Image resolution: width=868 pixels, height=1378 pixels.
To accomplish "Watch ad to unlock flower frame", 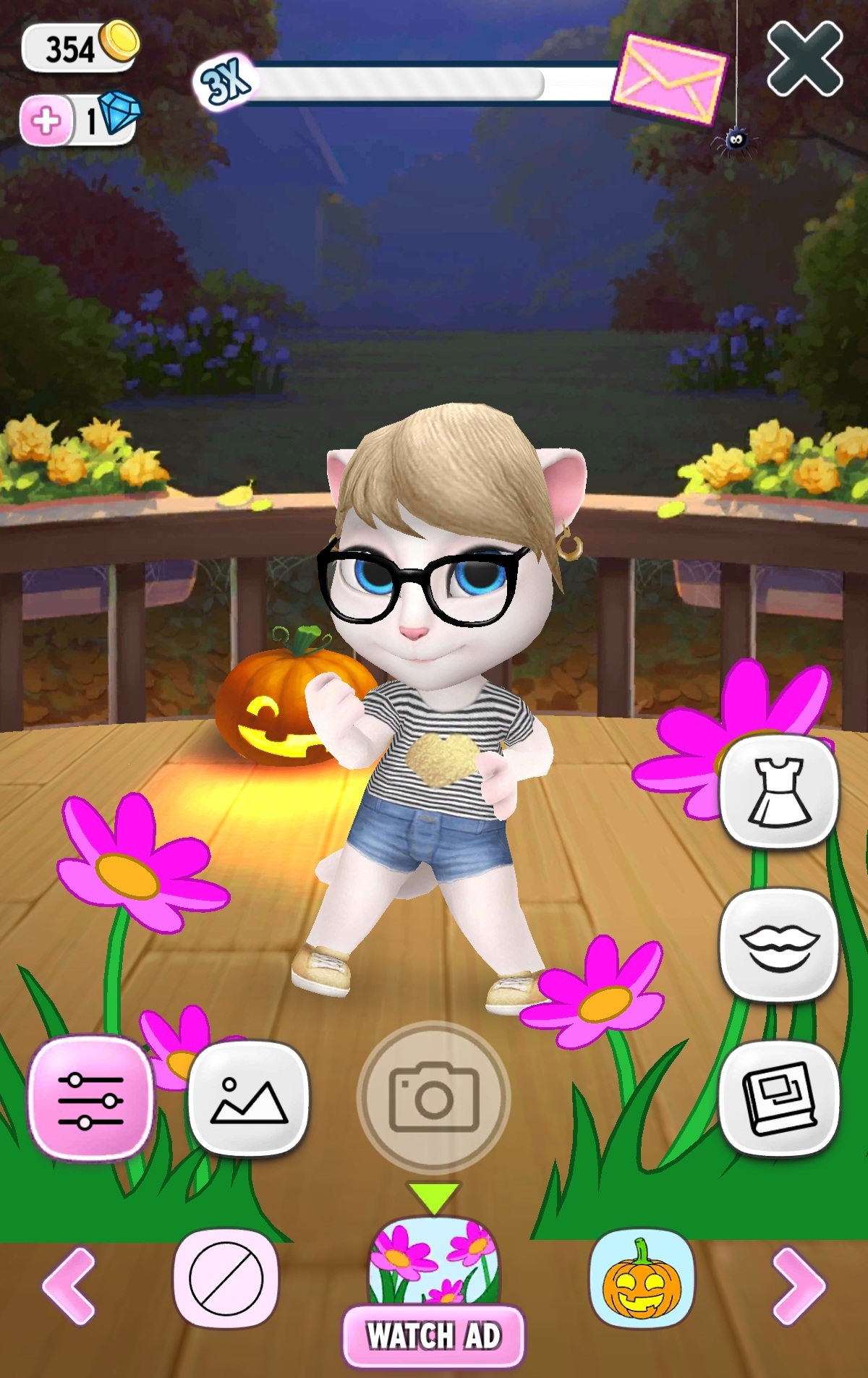I will (x=434, y=1335).
